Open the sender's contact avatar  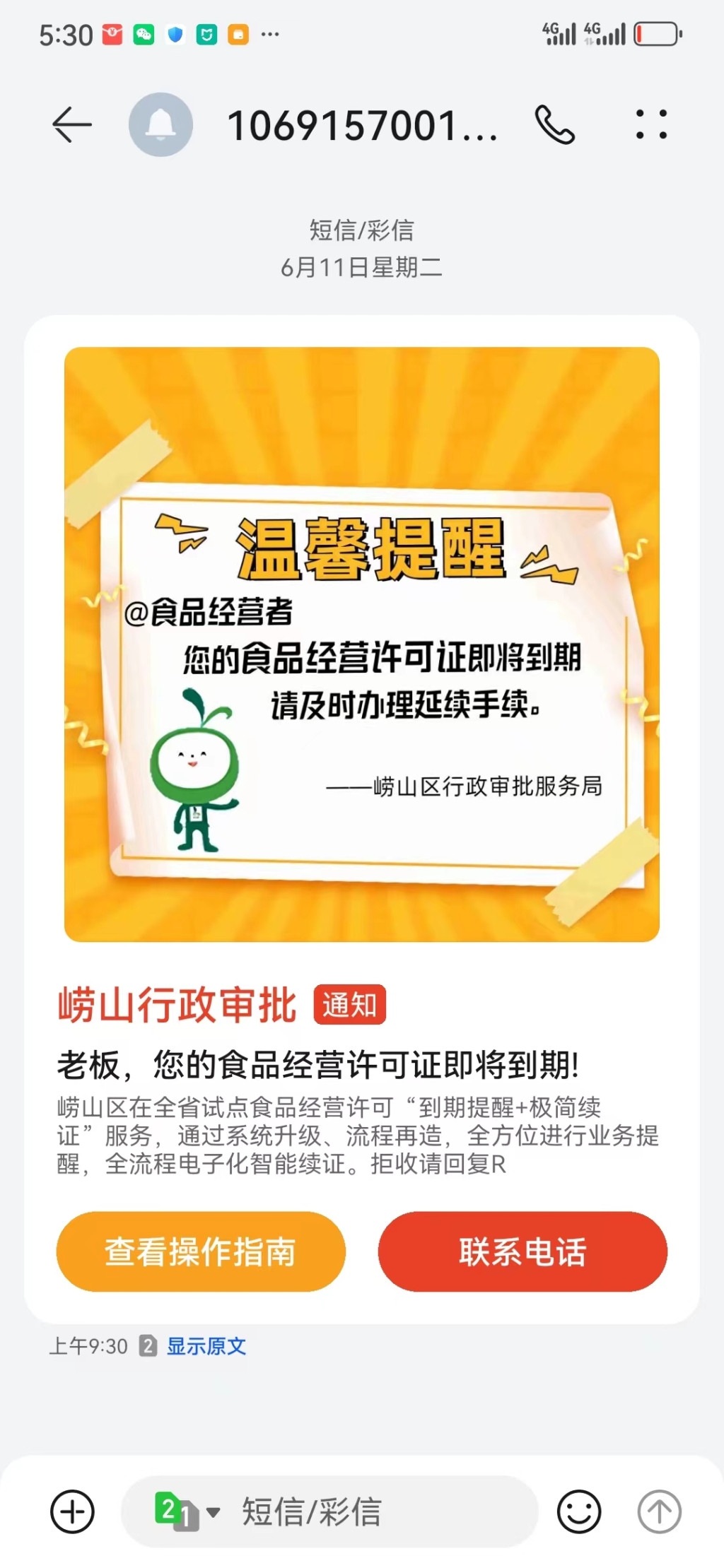[160, 125]
